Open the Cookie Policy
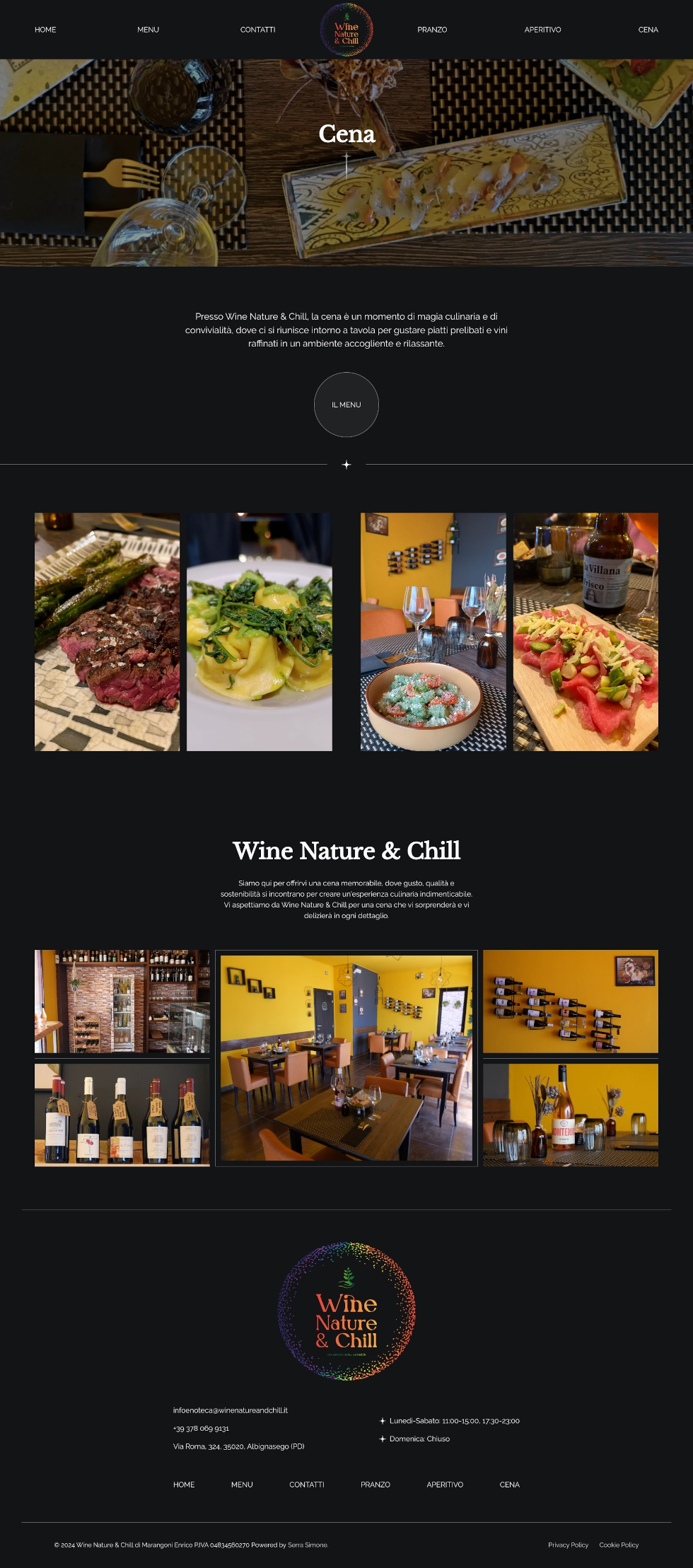This screenshot has height=1568, width=693. [x=619, y=1545]
